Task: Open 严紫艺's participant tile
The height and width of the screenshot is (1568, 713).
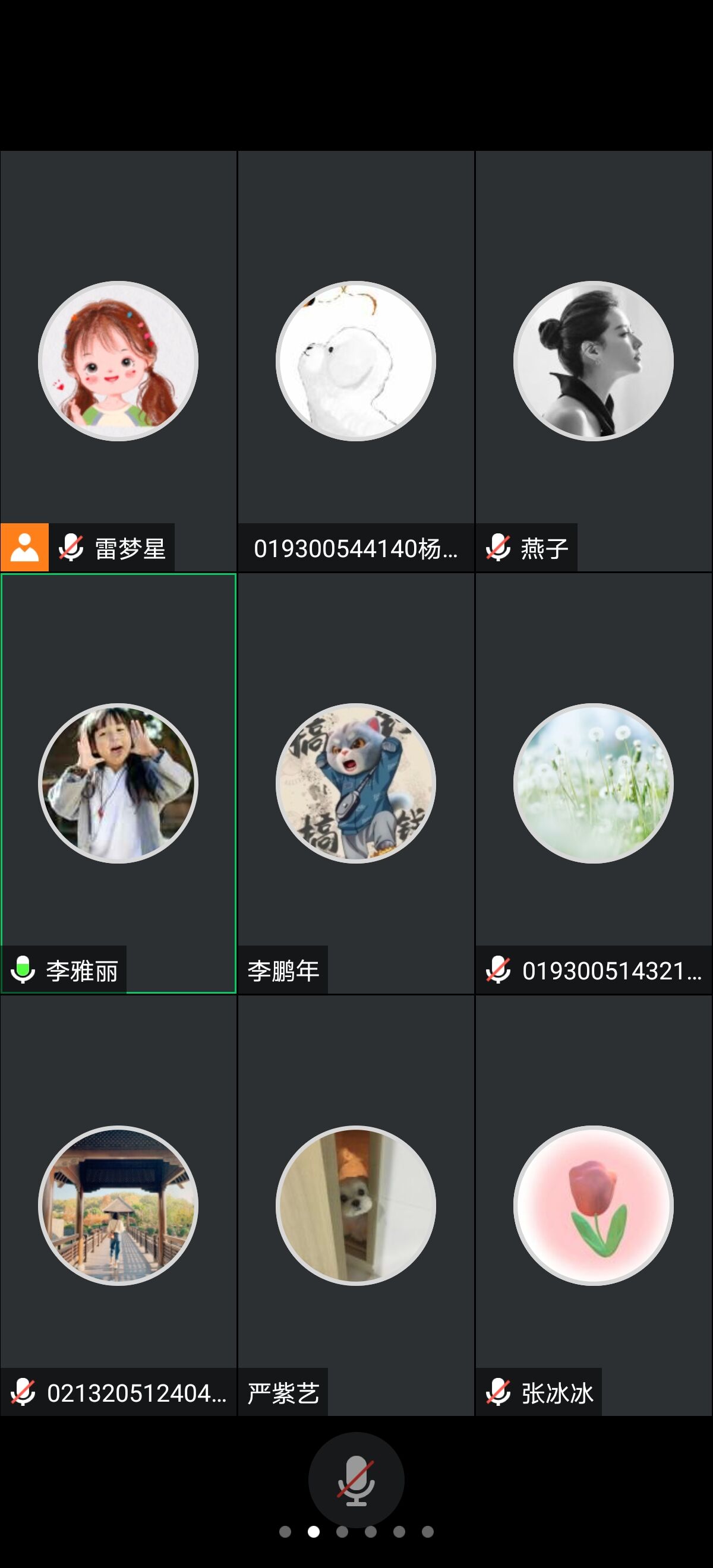Action: (x=355, y=1205)
